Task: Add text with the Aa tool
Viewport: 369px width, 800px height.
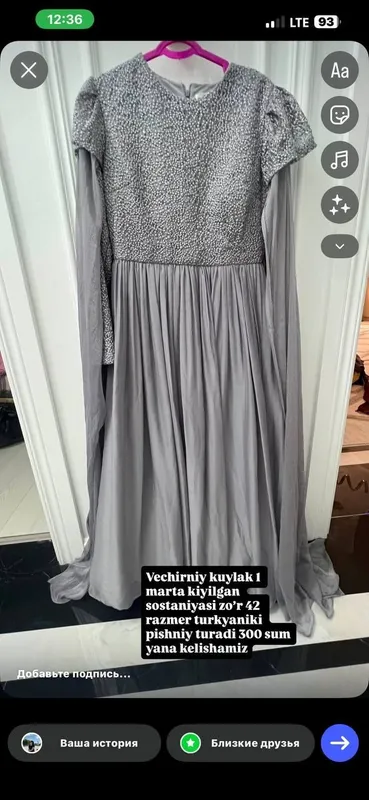Action: pos(339,70)
